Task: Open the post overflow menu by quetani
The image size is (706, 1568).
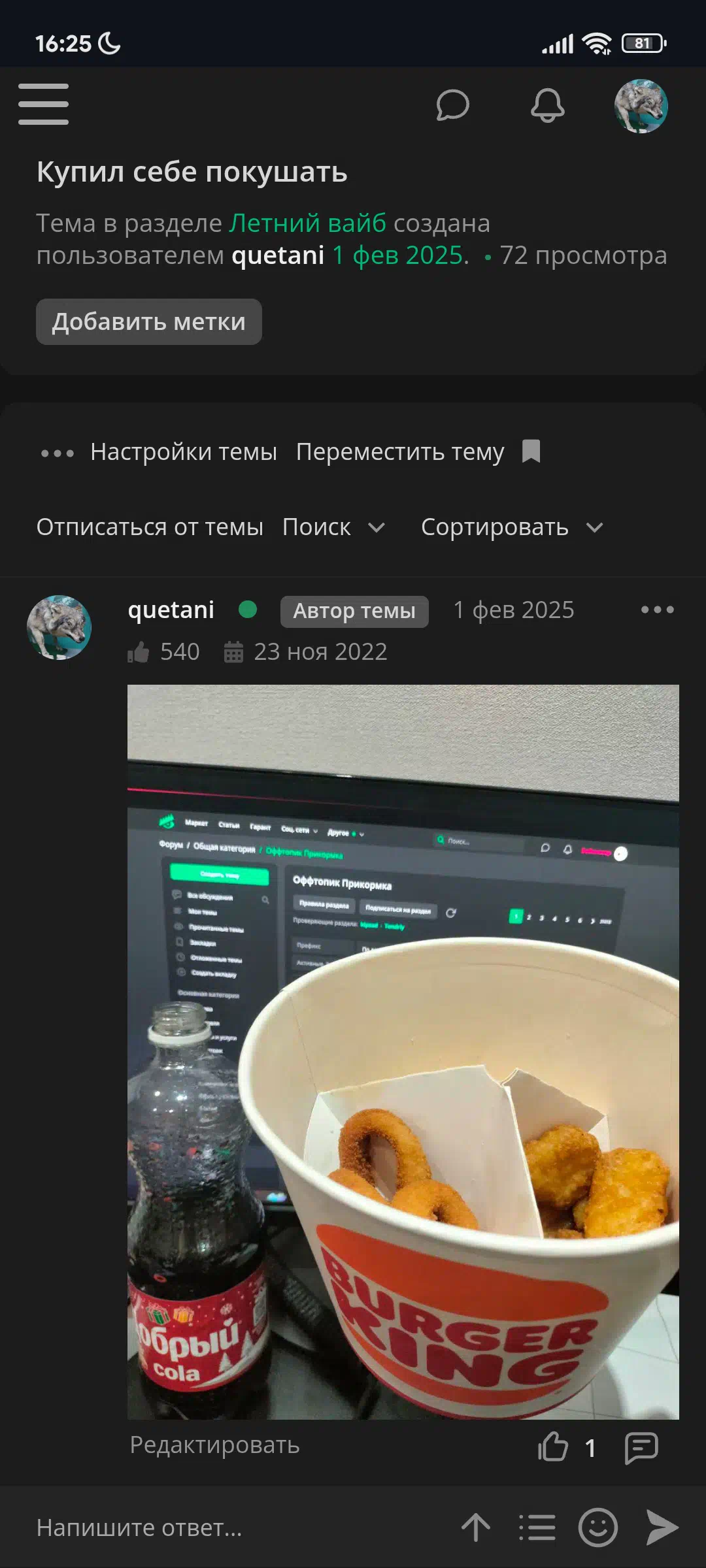Action: click(x=657, y=610)
